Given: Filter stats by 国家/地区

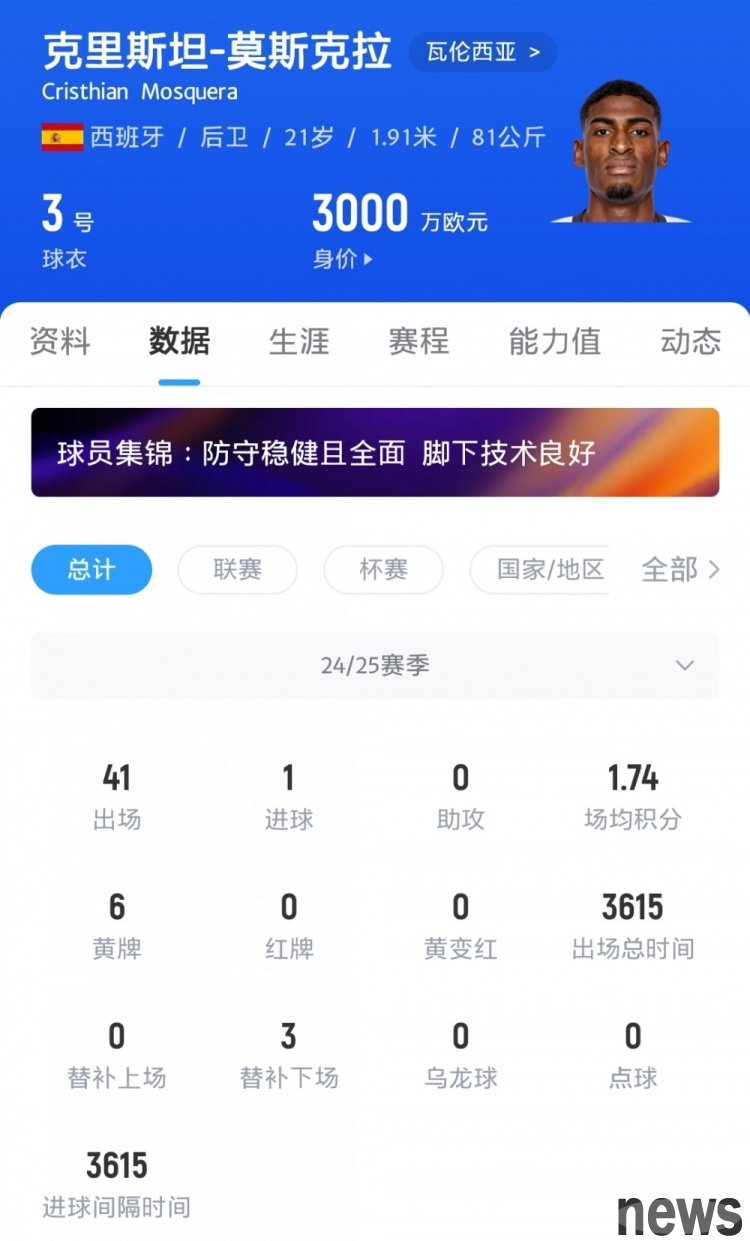Looking at the screenshot, I should coord(540,570).
